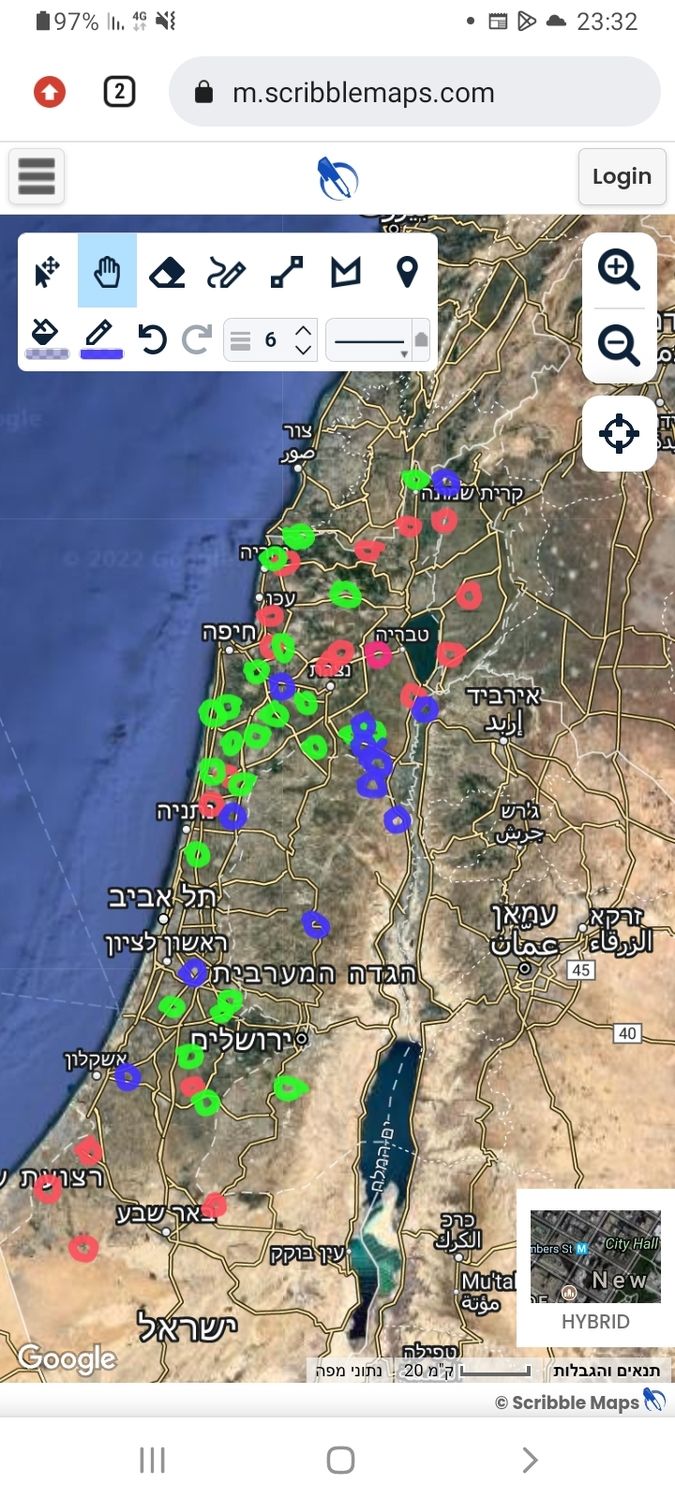Undo the last drawing action

(153, 340)
